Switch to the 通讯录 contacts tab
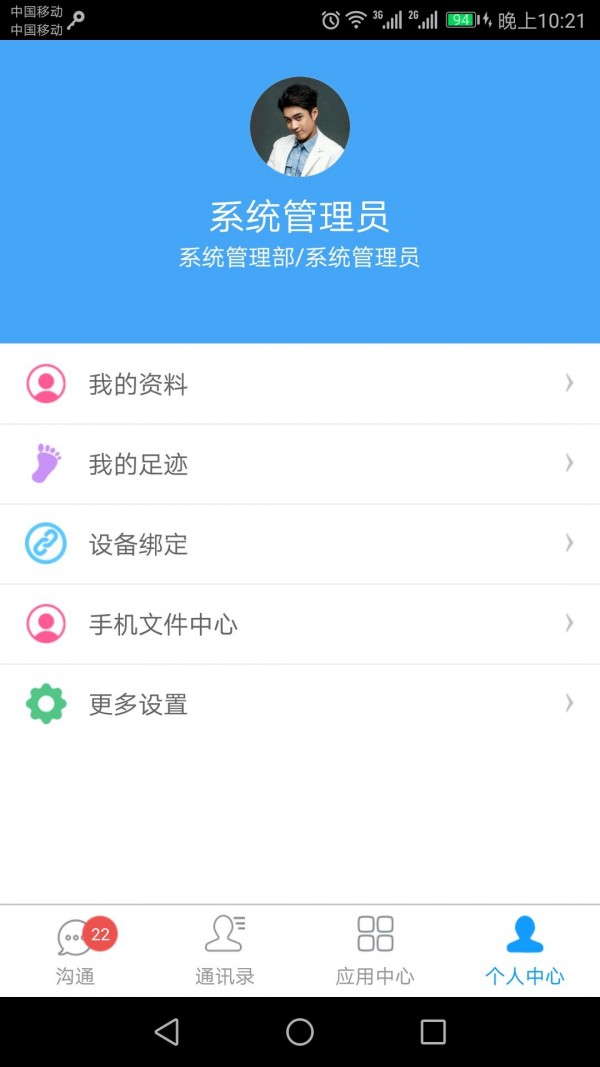Image resolution: width=600 pixels, height=1067 pixels. pos(224,951)
